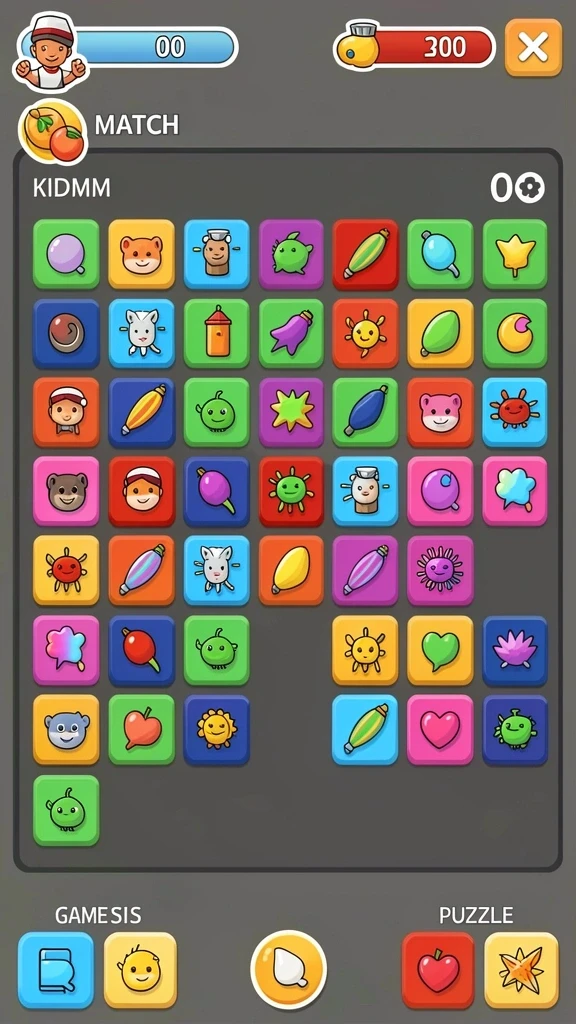
Task: Select the blue bear face tile on yellow
Action: (x=66, y=729)
